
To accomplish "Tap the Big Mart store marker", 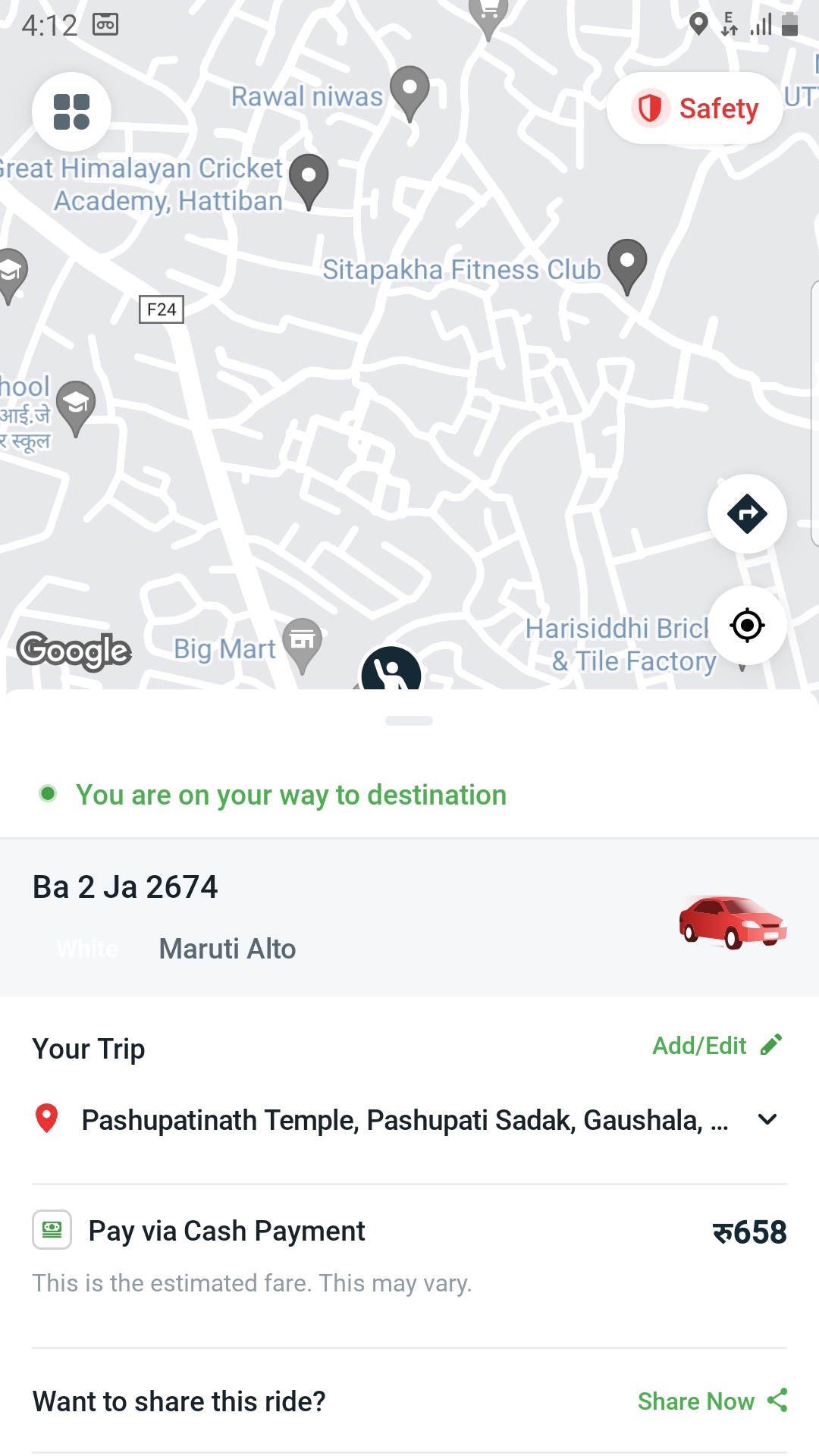I will 302,642.
